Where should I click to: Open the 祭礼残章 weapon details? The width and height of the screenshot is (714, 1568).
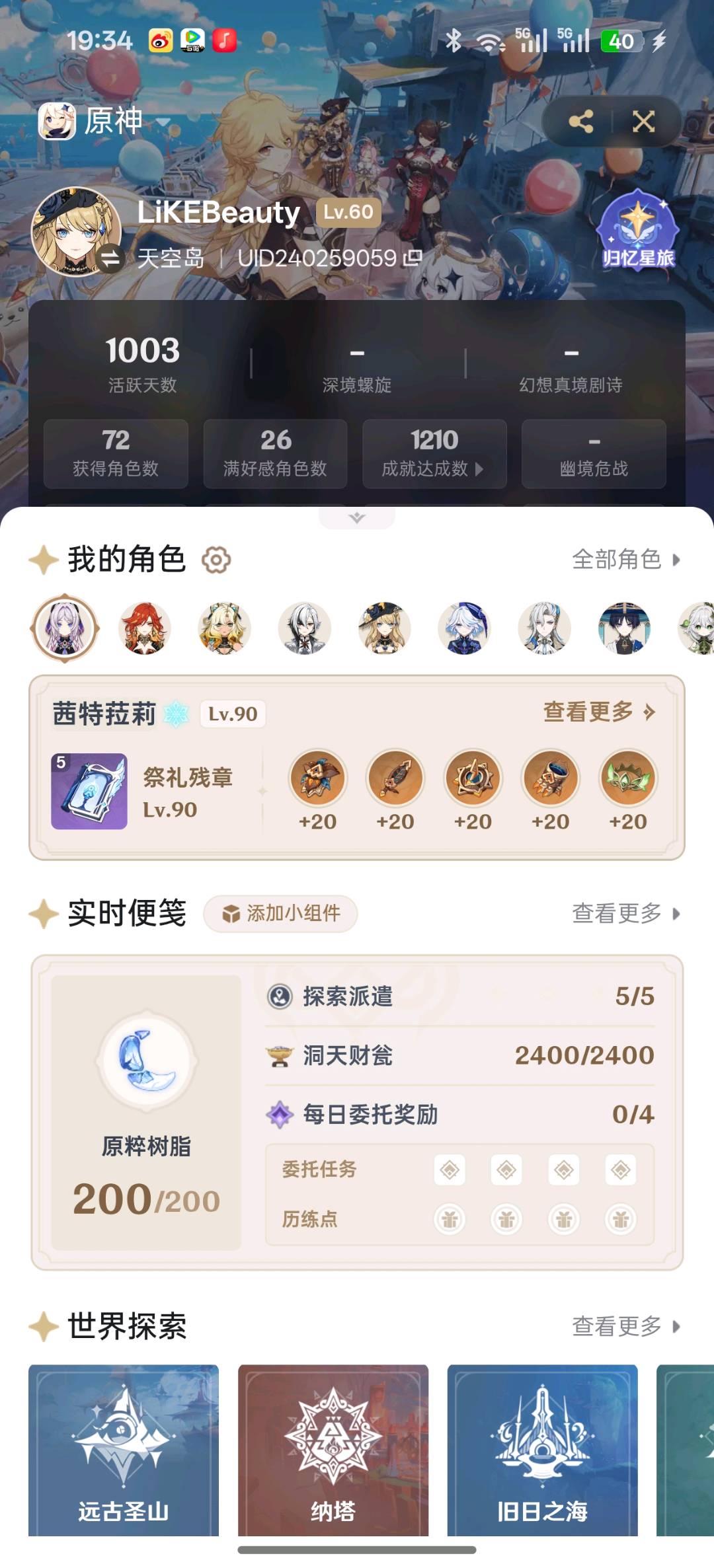click(90, 792)
